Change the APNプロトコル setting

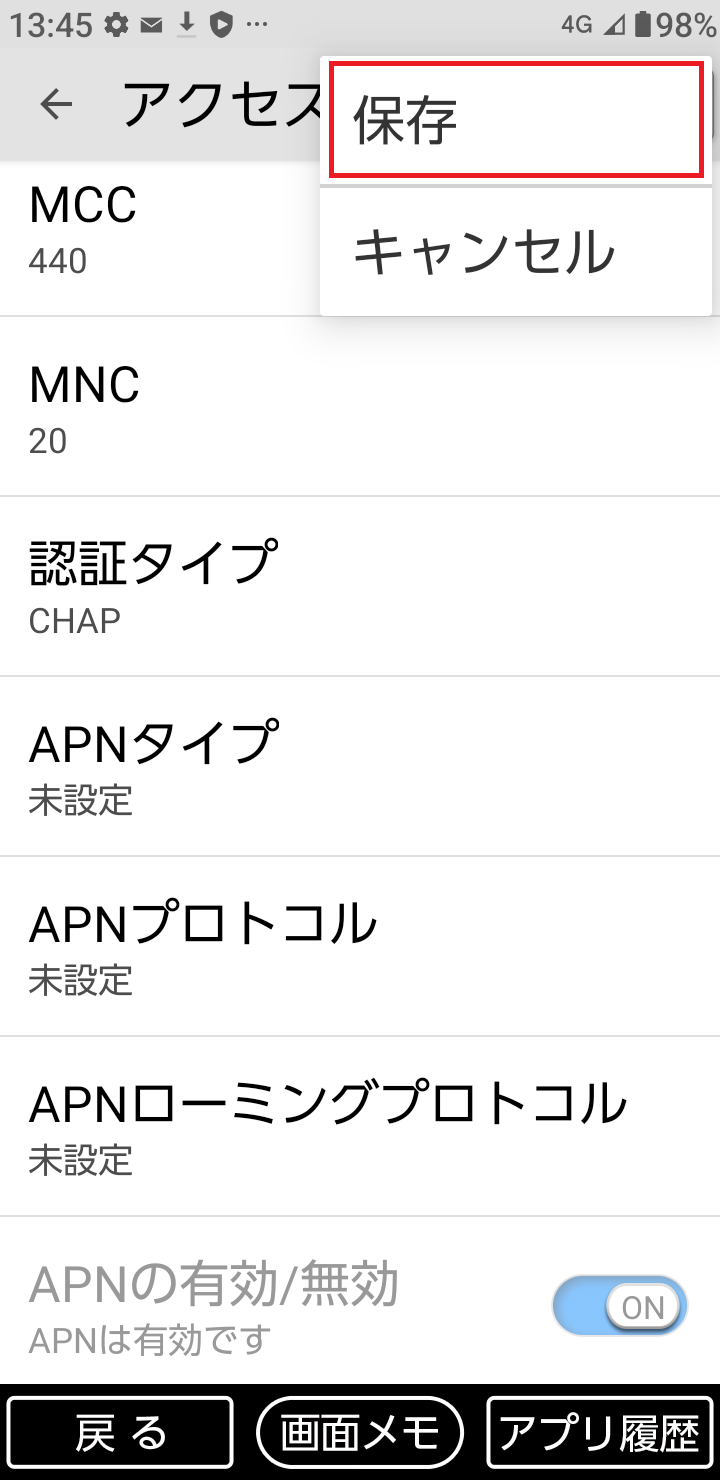click(360, 948)
